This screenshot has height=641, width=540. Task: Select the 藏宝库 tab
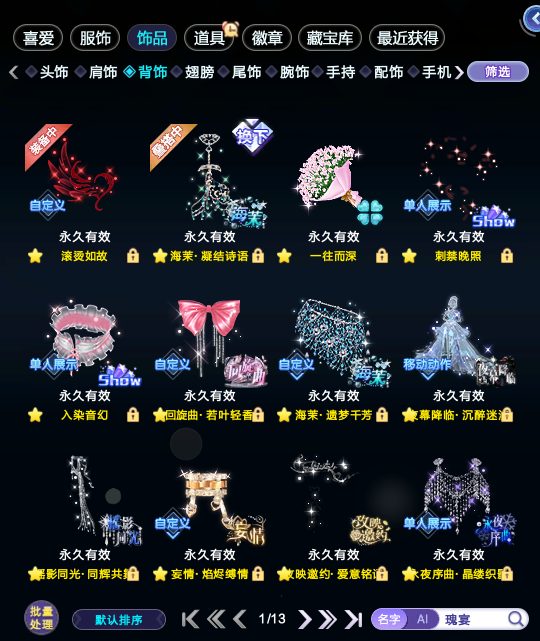coord(330,38)
